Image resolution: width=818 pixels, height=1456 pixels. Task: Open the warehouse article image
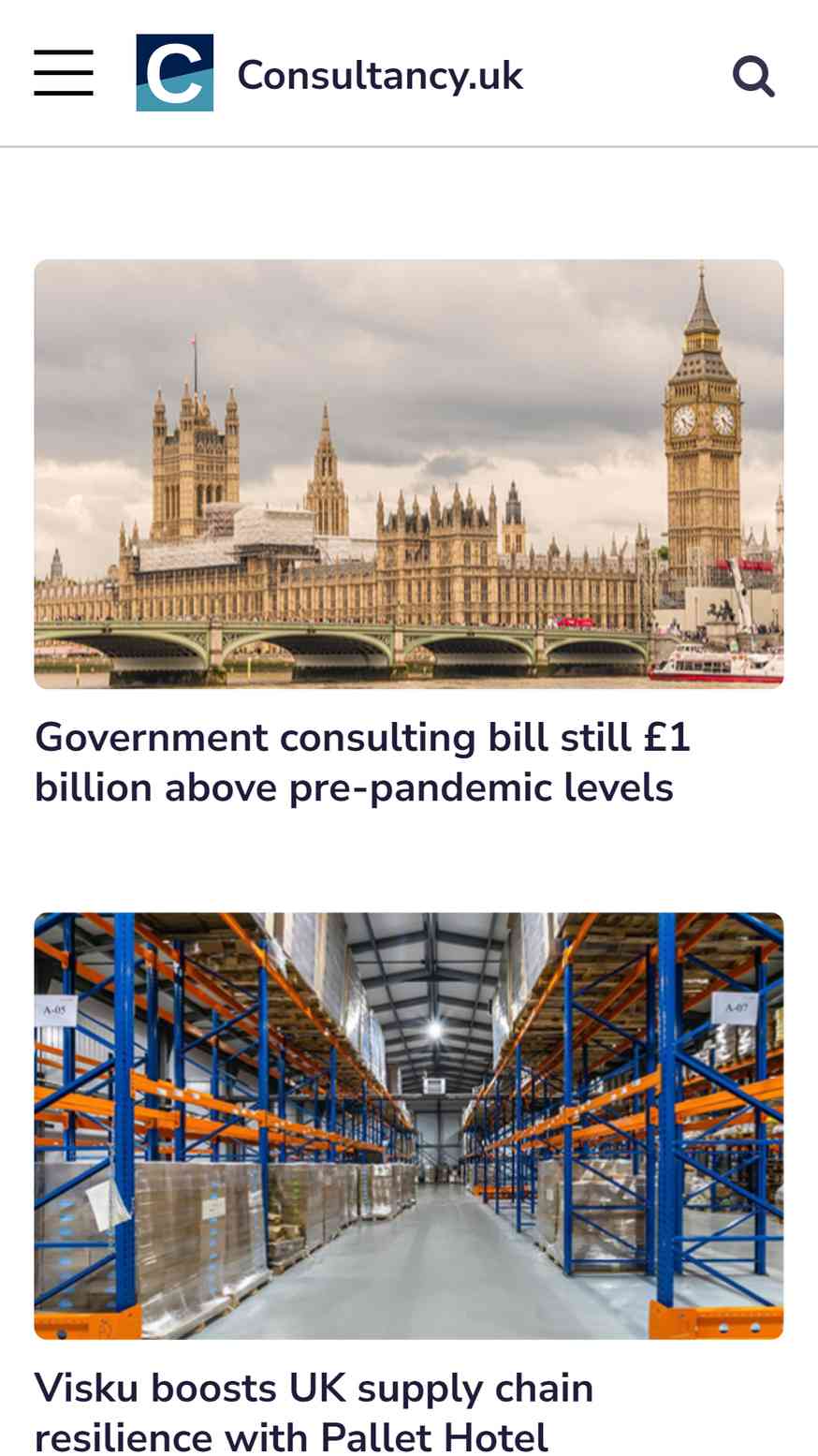[409, 1125]
